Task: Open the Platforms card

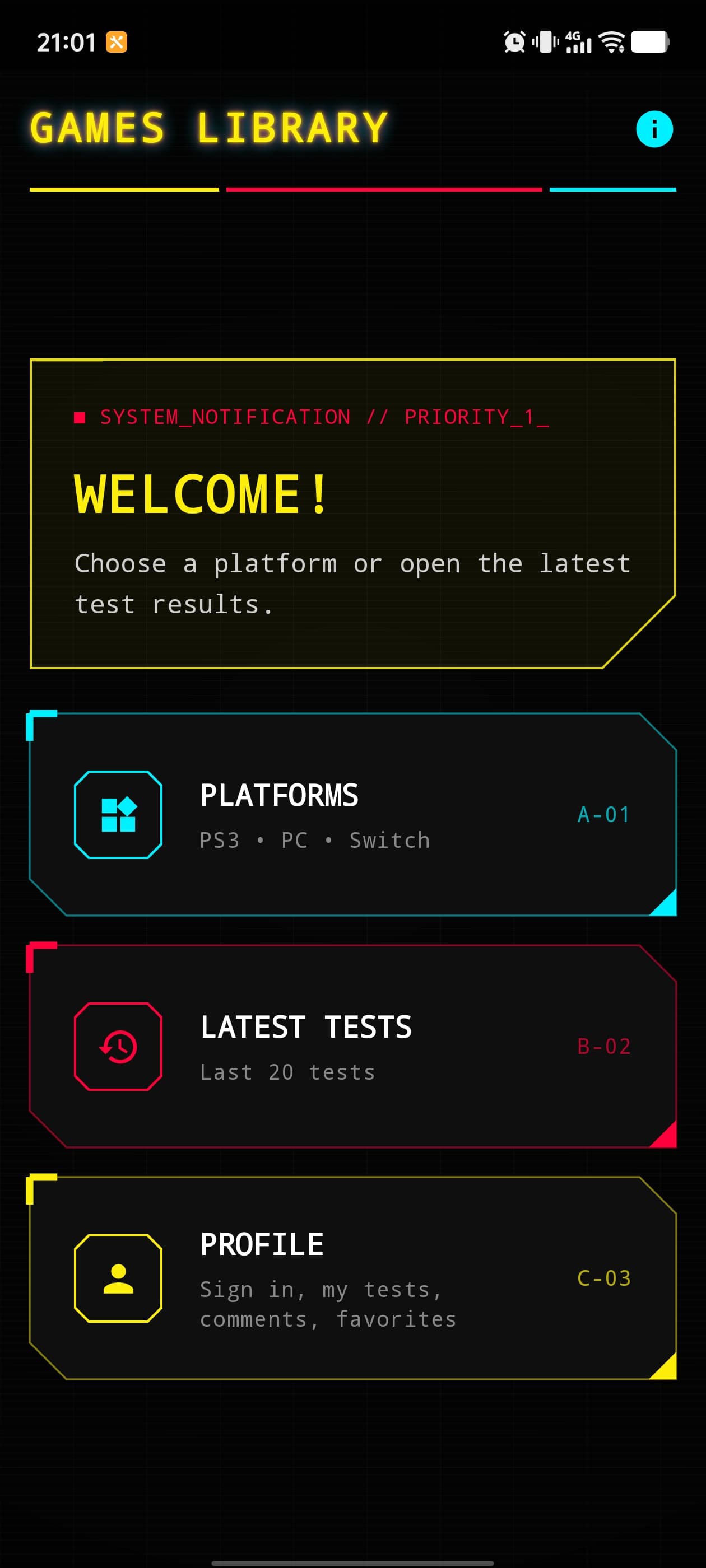Action: tap(352, 814)
